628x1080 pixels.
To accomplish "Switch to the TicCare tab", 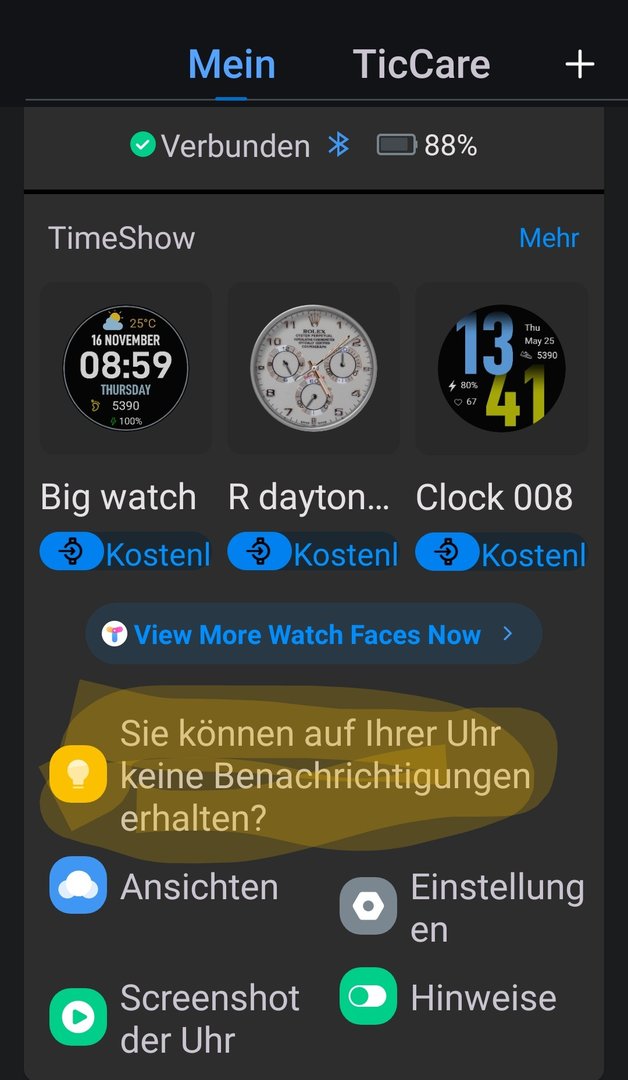I will coord(421,65).
